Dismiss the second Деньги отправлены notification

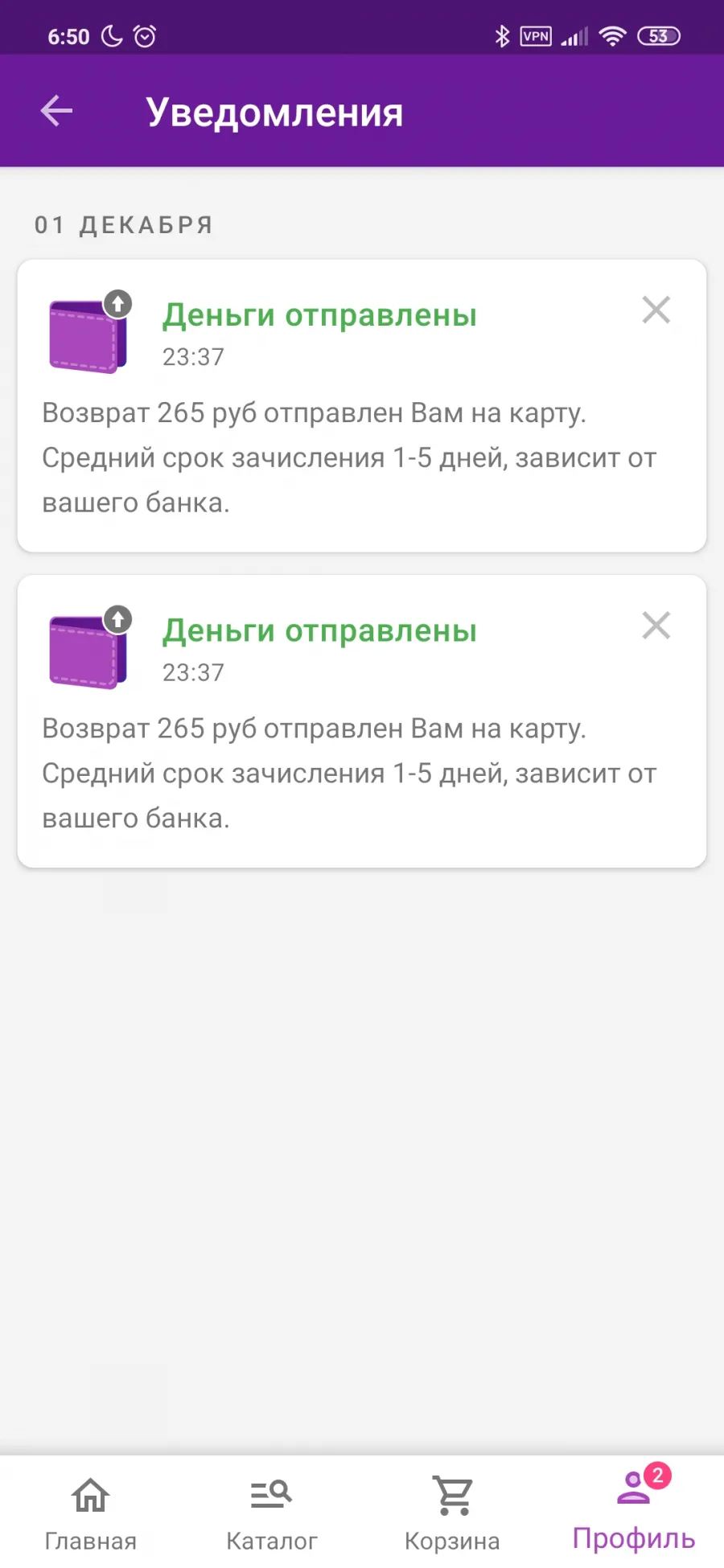point(656,625)
